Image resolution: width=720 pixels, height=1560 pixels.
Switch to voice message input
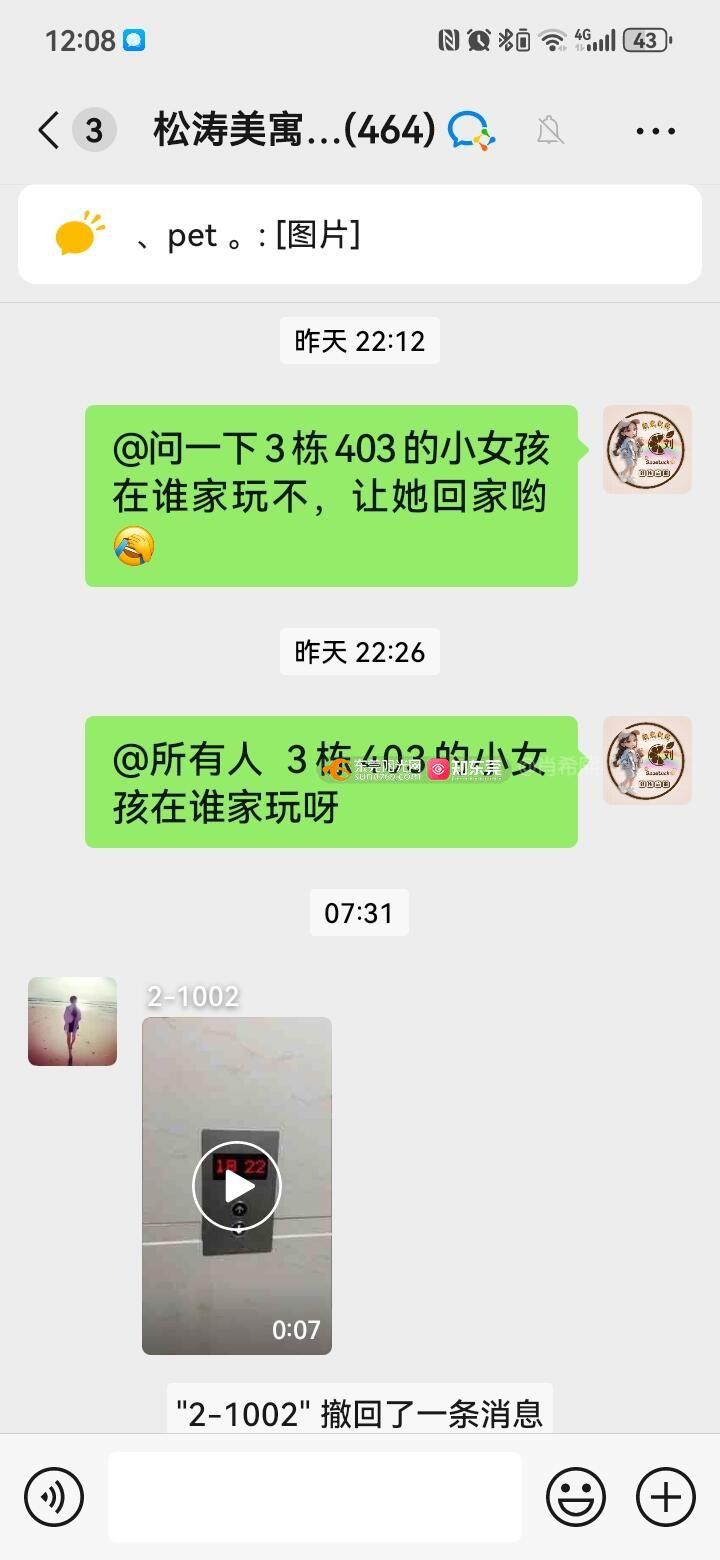pyautogui.click(x=54, y=1497)
